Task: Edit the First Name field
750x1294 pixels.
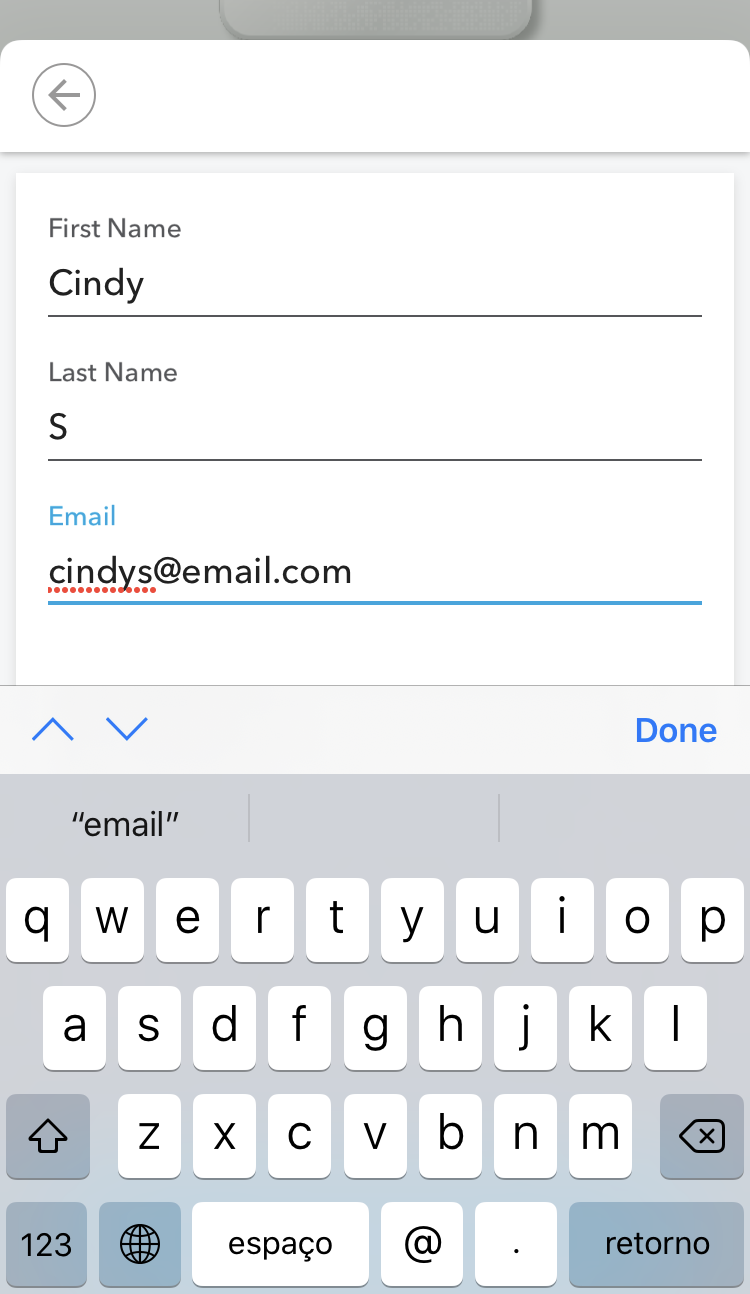Action: coord(374,284)
